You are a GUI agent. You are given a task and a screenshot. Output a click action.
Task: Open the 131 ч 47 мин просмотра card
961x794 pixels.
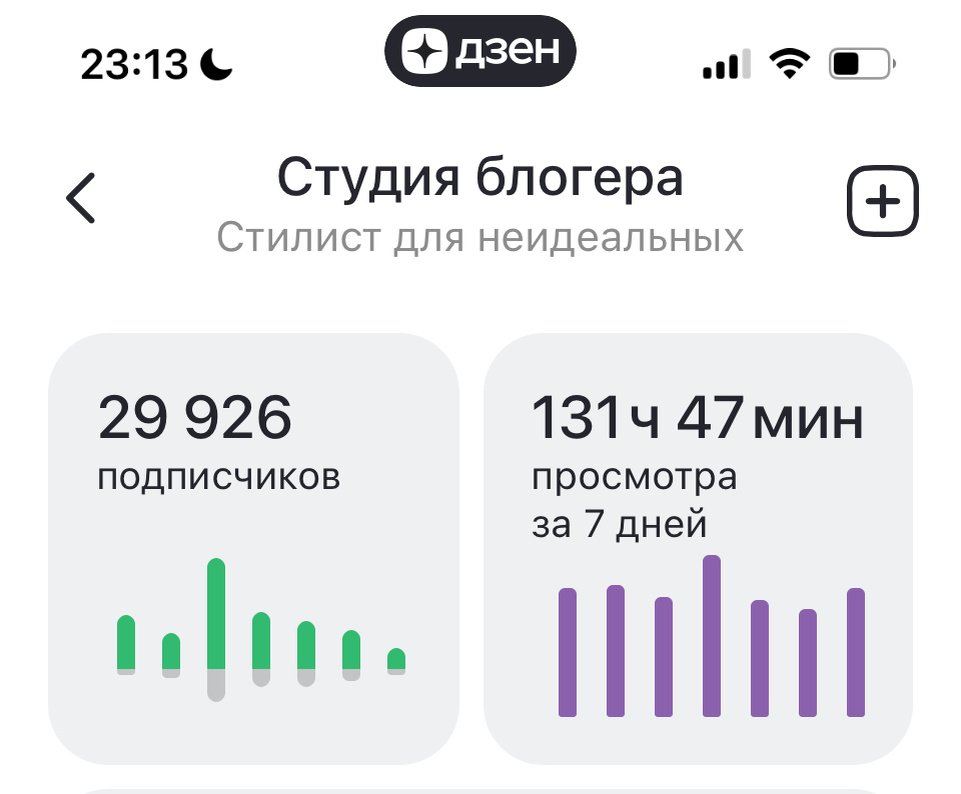(698, 548)
